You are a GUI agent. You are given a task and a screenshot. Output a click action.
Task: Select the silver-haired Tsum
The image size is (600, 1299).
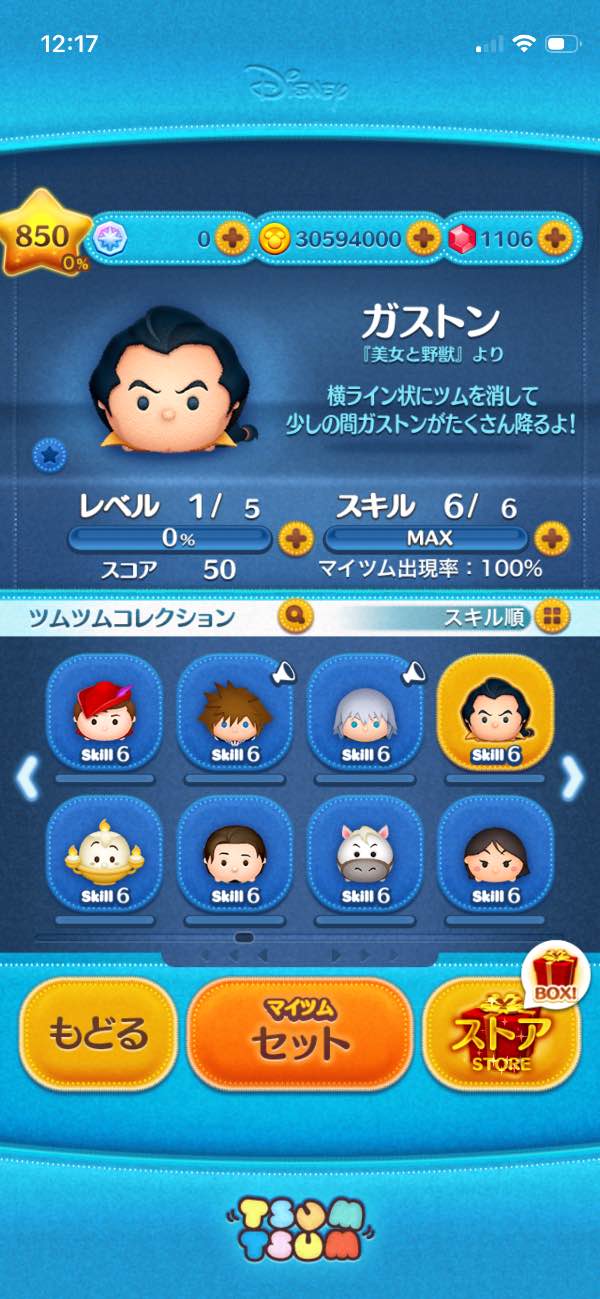[362, 713]
